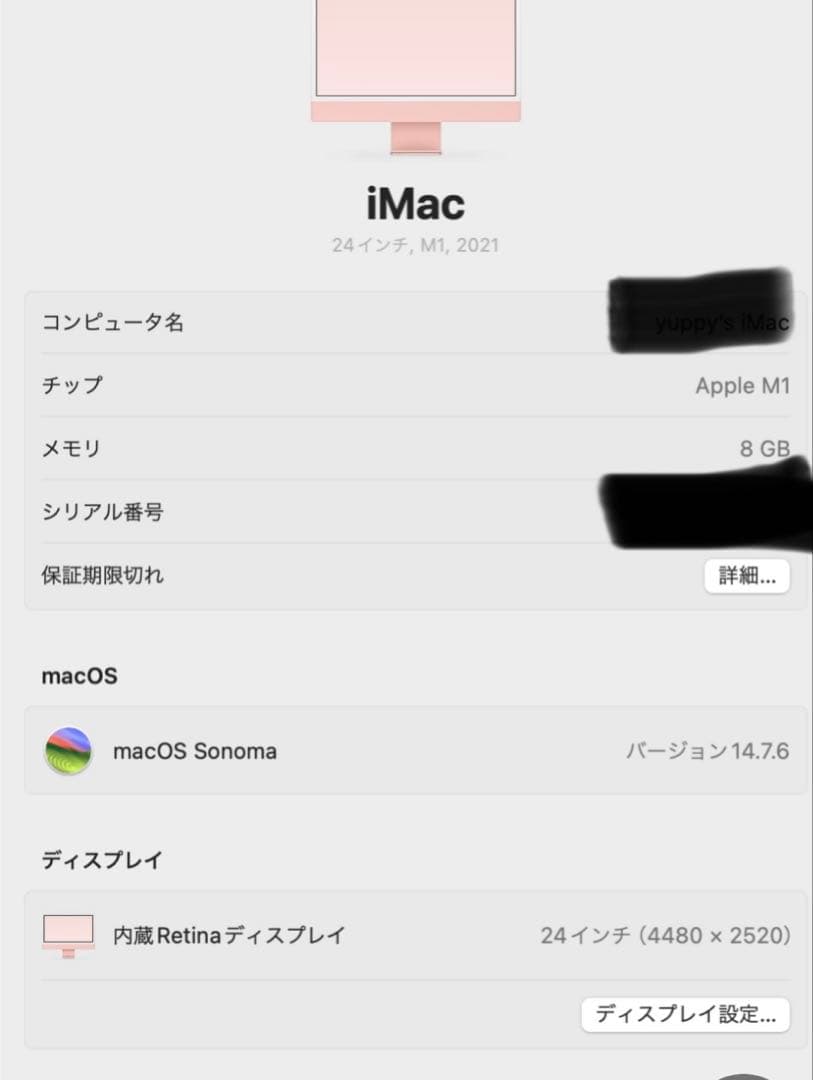Select the ディスプレイ section header
The height and width of the screenshot is (1080, 813).
point(105,858)
